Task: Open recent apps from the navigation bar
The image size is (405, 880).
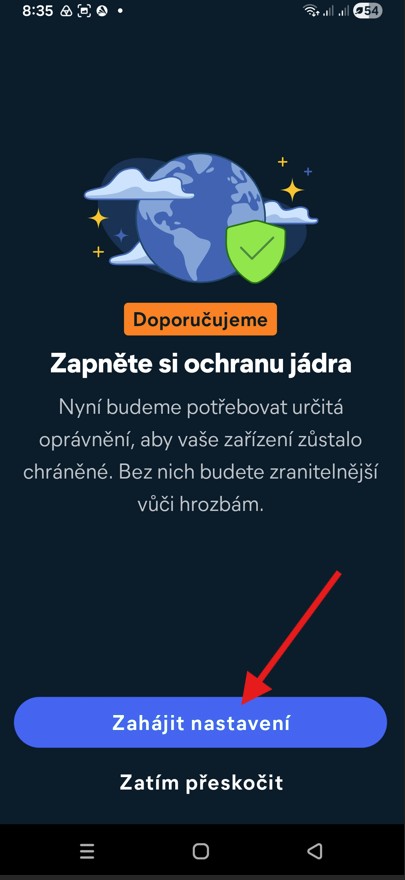Action: [87, 851]
